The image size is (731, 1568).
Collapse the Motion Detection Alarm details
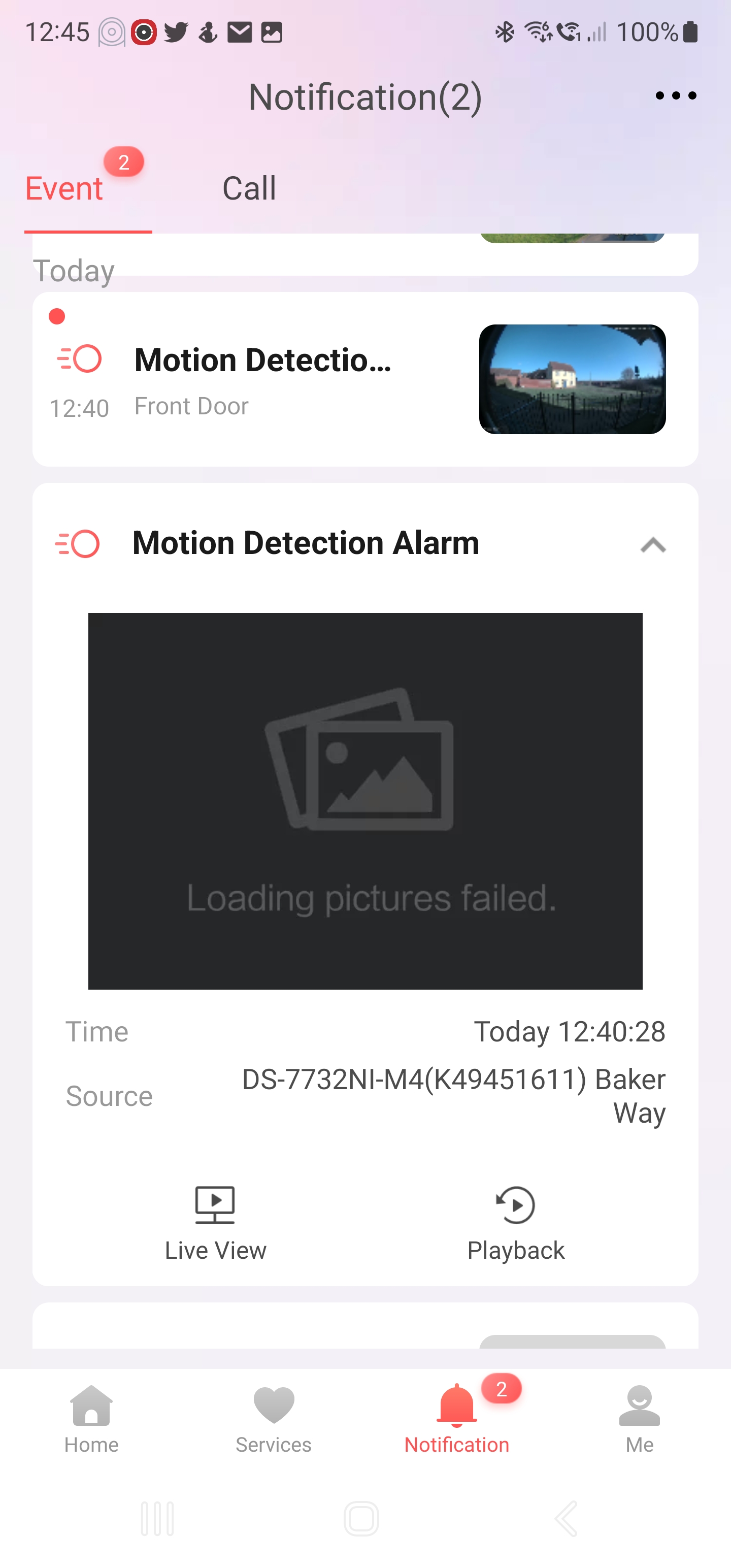[x=652, y=545]
